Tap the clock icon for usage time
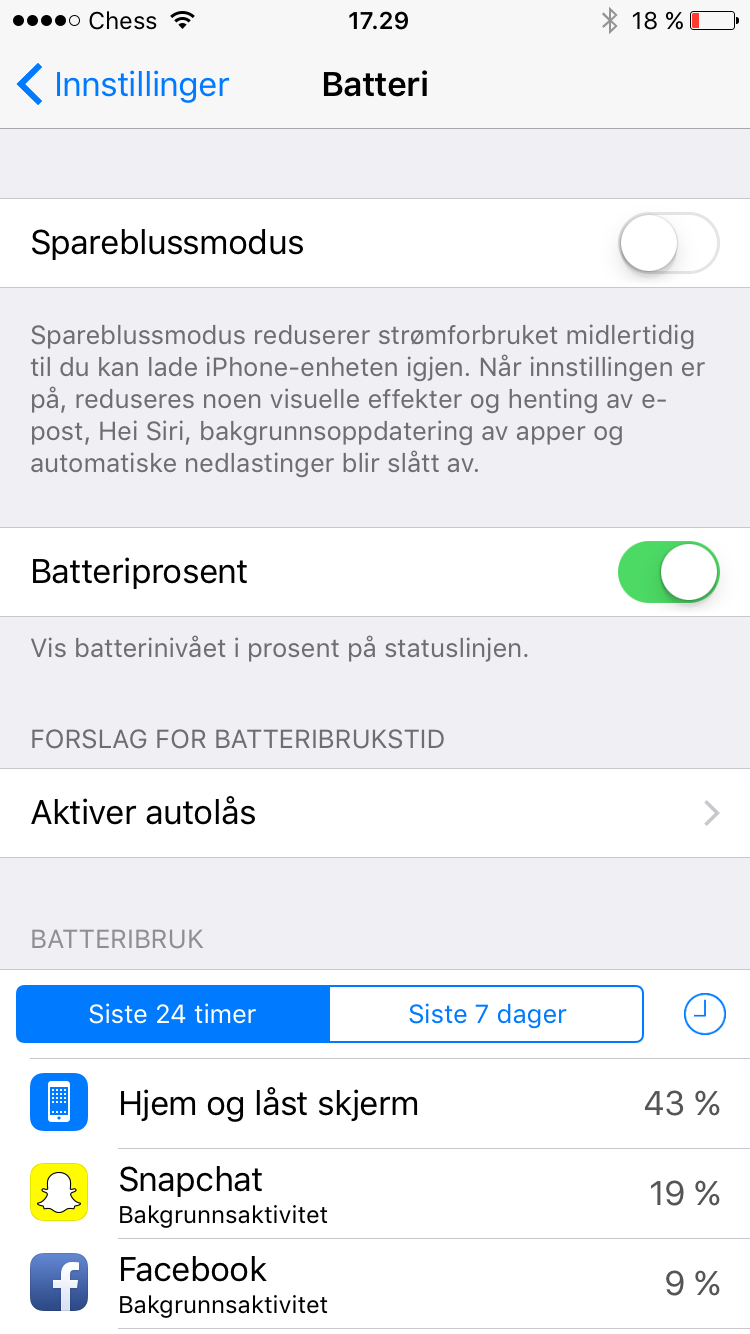Image resolution: width=750 pixels, height=1334 pixels. point(704,1014)
